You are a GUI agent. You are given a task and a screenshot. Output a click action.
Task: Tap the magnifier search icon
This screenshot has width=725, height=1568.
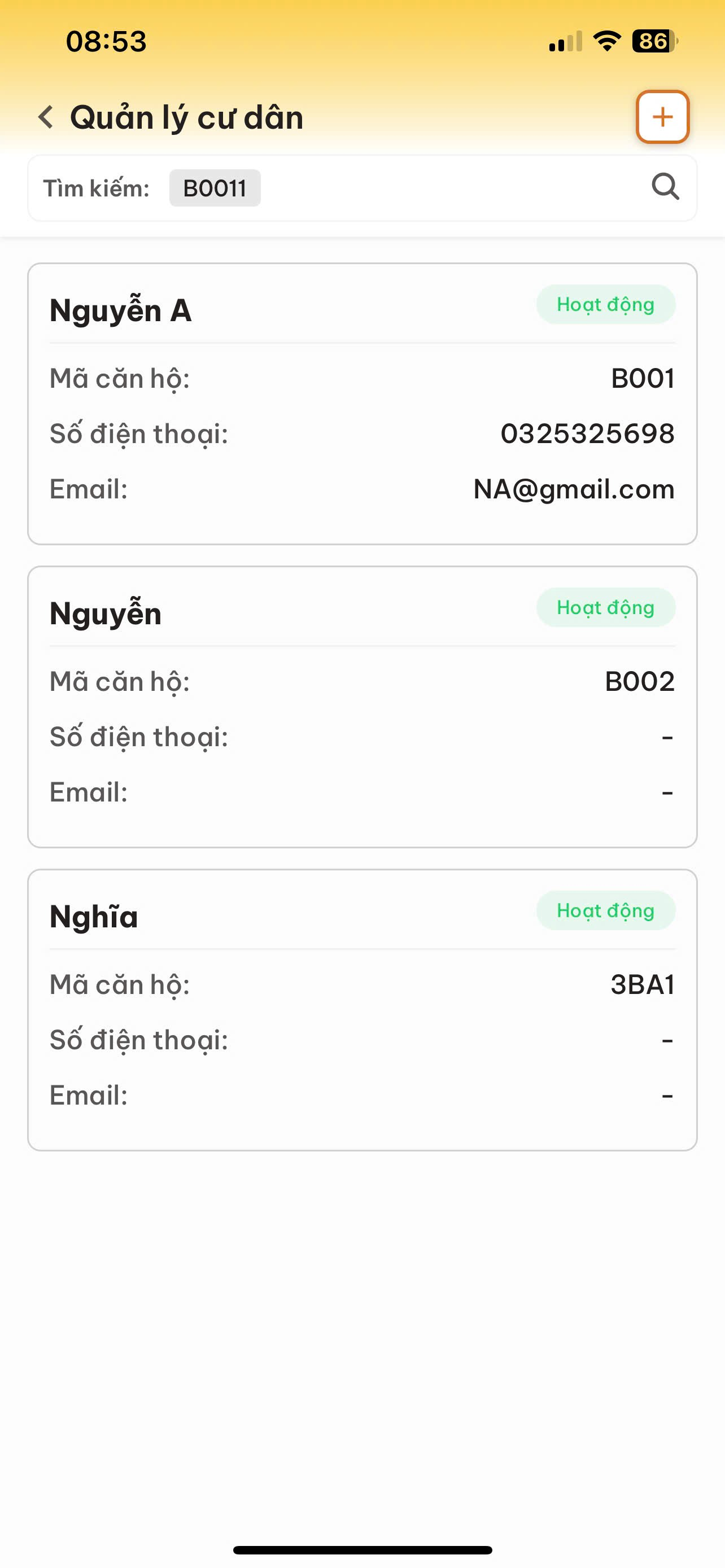(665, 187)
